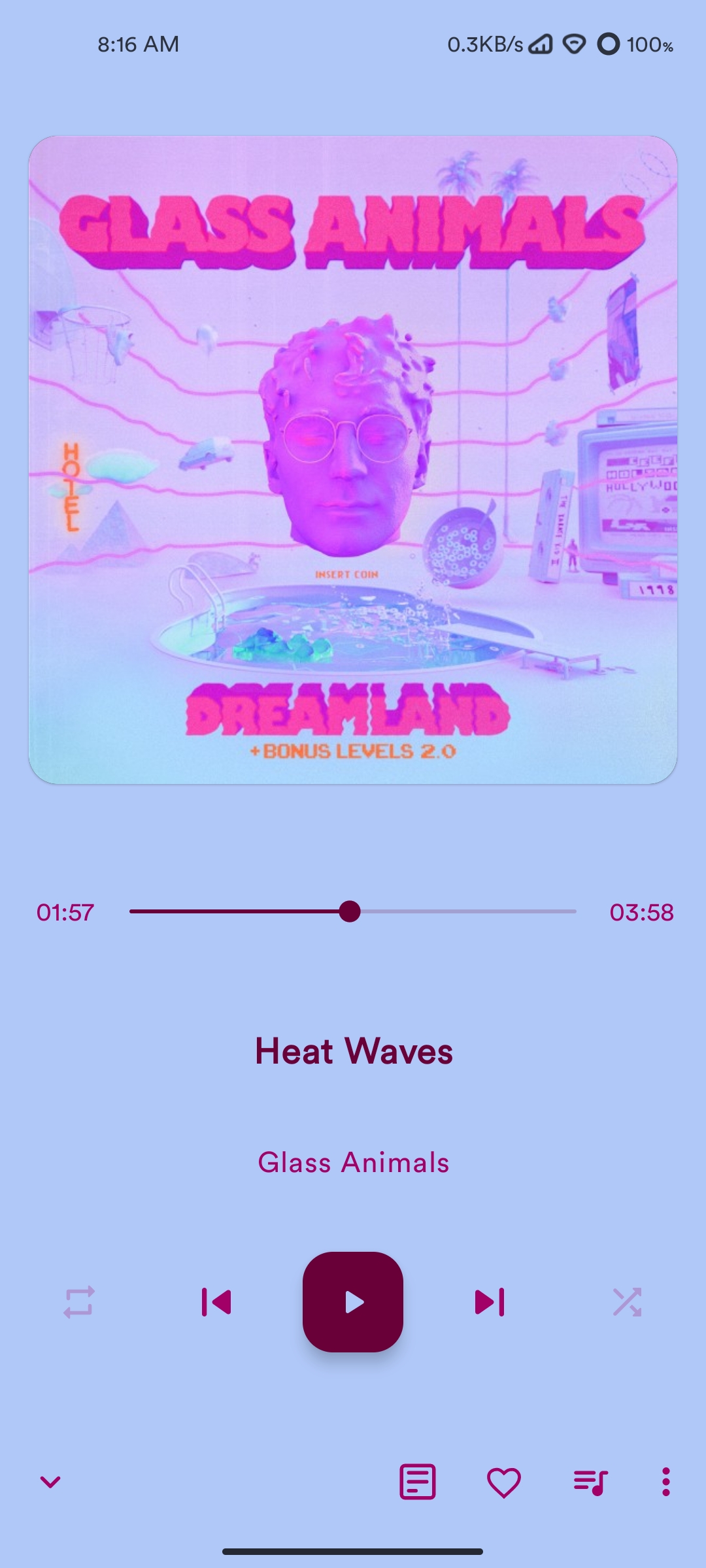Viewport: 706px width, 1568px height.
Task: Open artist Glass Animals
Action: click(x=354, y=1162)
